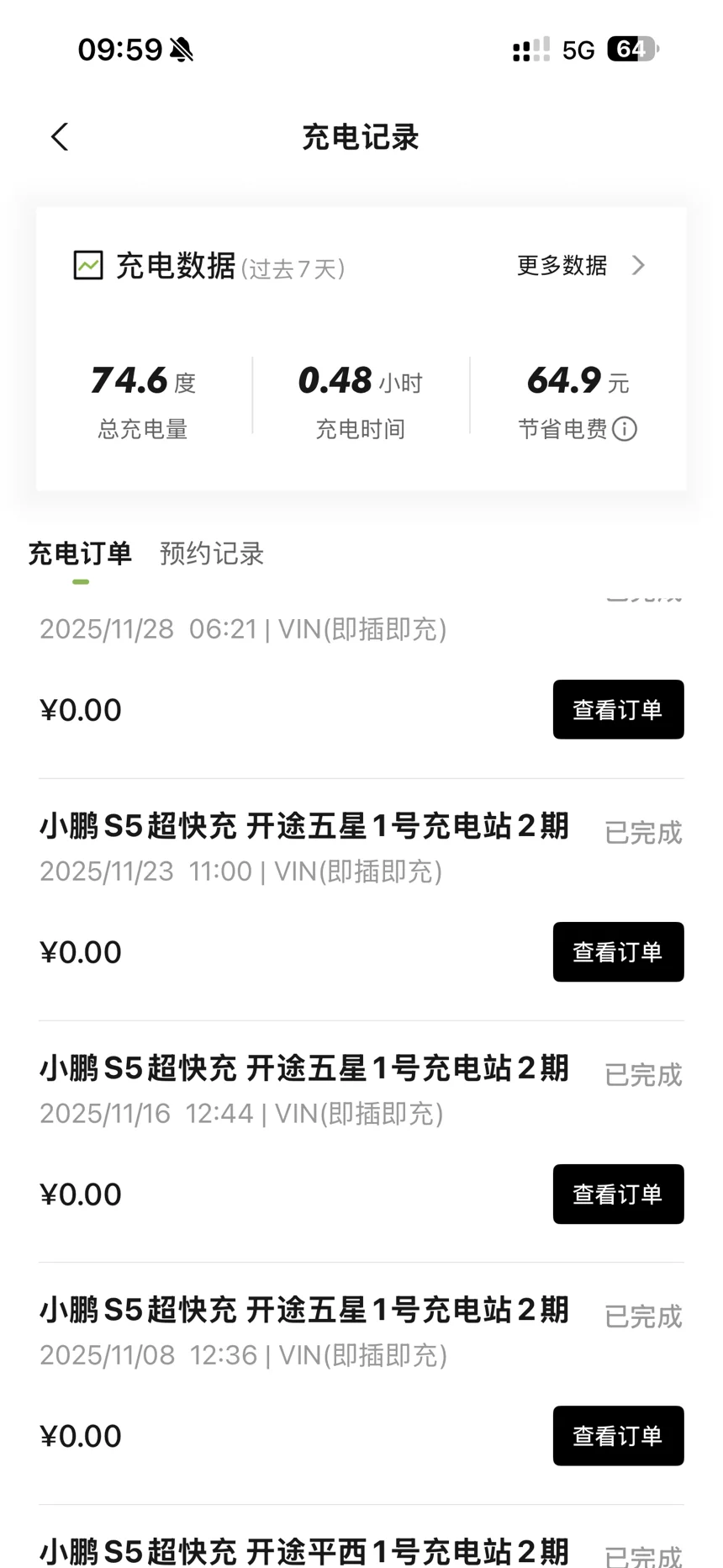The height and width of the screenshot is (1568, 723).
Task: View order for the 2025/11/23 charge
Action: pos(618,952)
